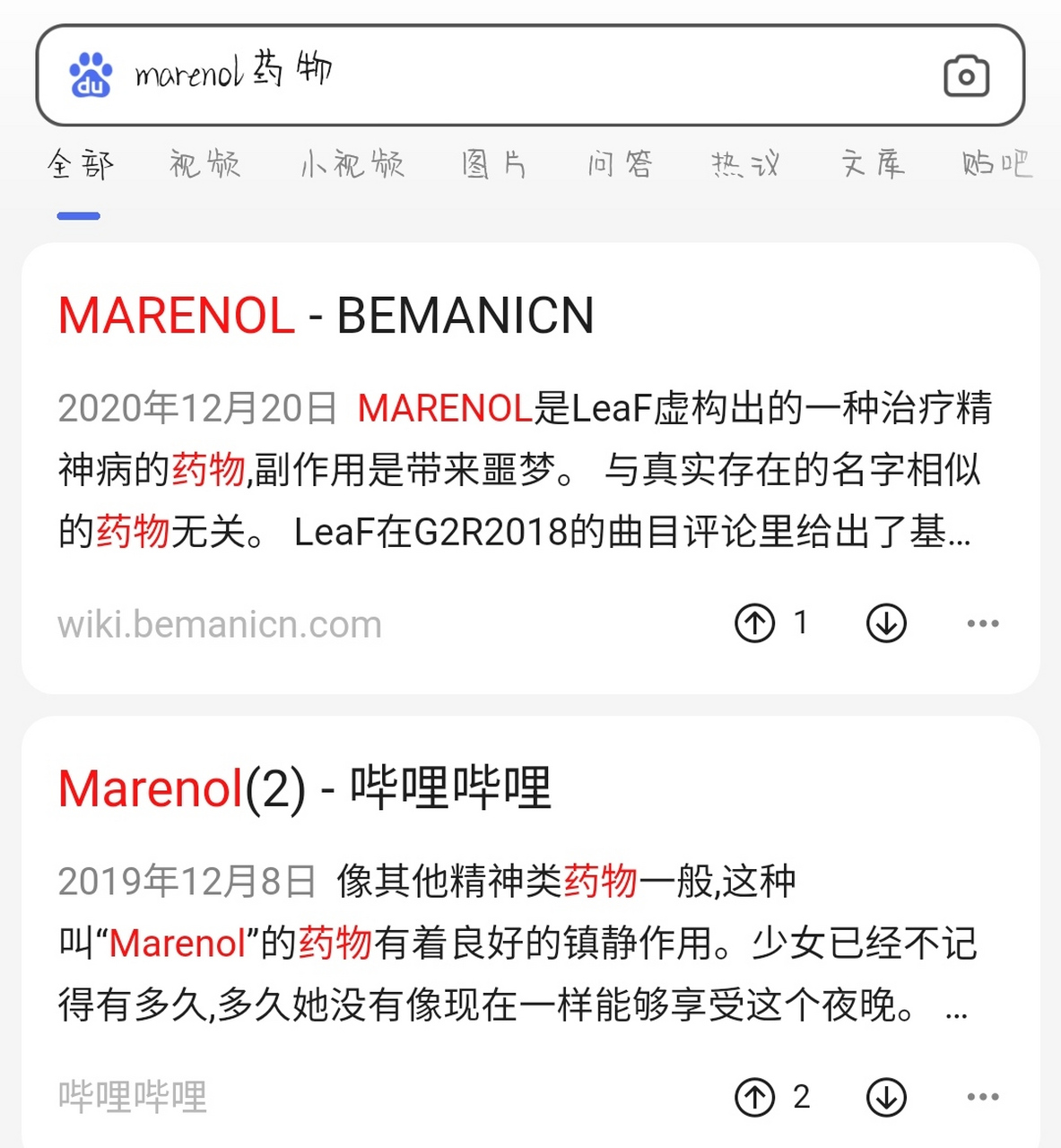Viewport: 1061px width, 1148px height.
Task: Switch to the 视频 tab
Action: point(204,165)
